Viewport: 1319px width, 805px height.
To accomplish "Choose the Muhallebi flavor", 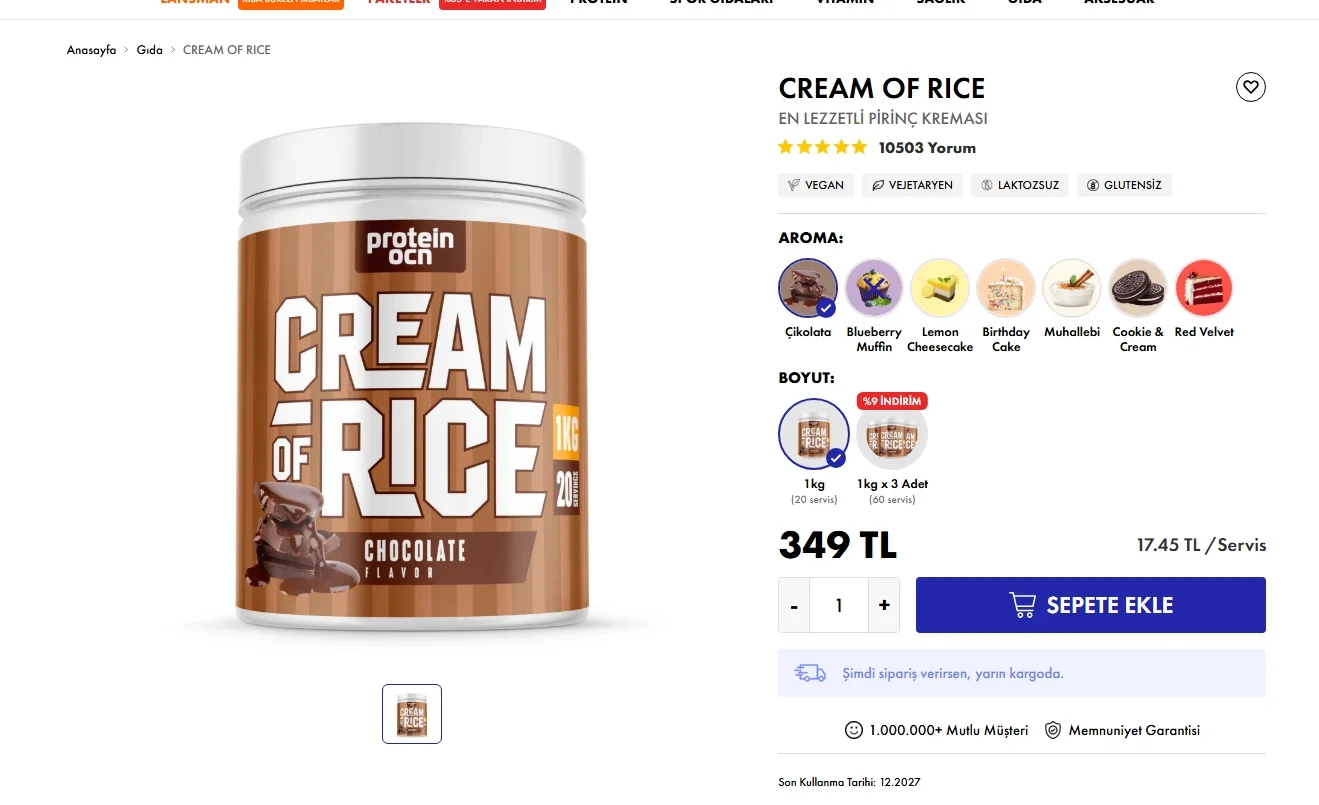I will tap(1072, 289).
